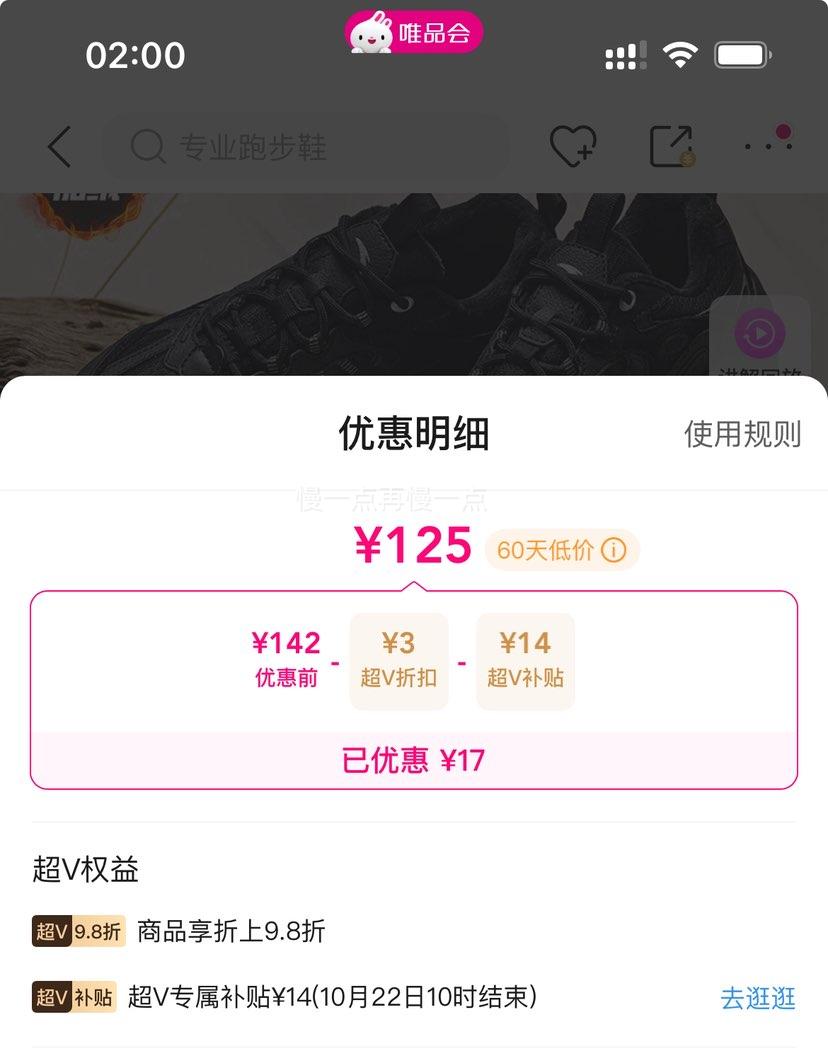Open the 唯品会 pill at the top
828x1063 pixels.
click(x=414, y=33)
